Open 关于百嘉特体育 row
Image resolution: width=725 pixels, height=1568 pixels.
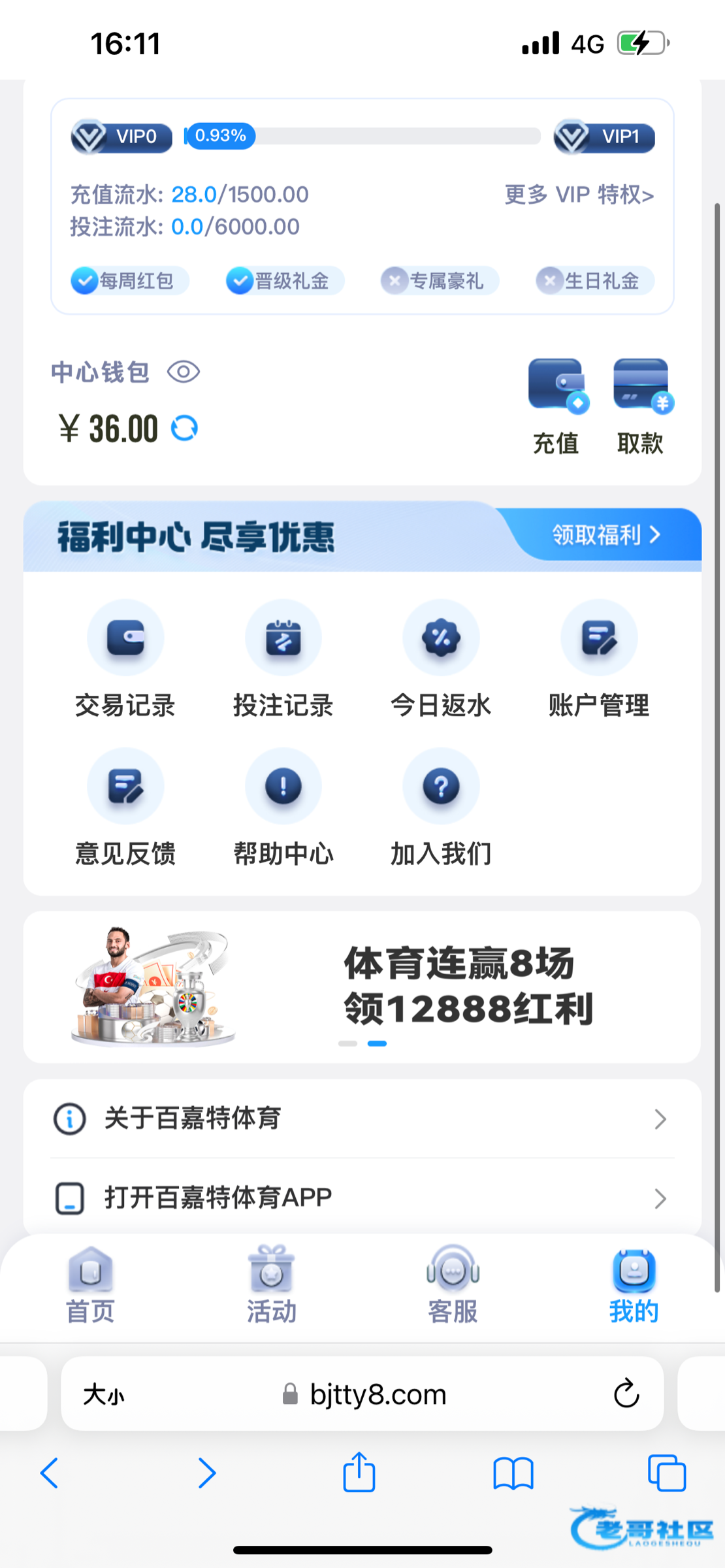coord(362,1119)
